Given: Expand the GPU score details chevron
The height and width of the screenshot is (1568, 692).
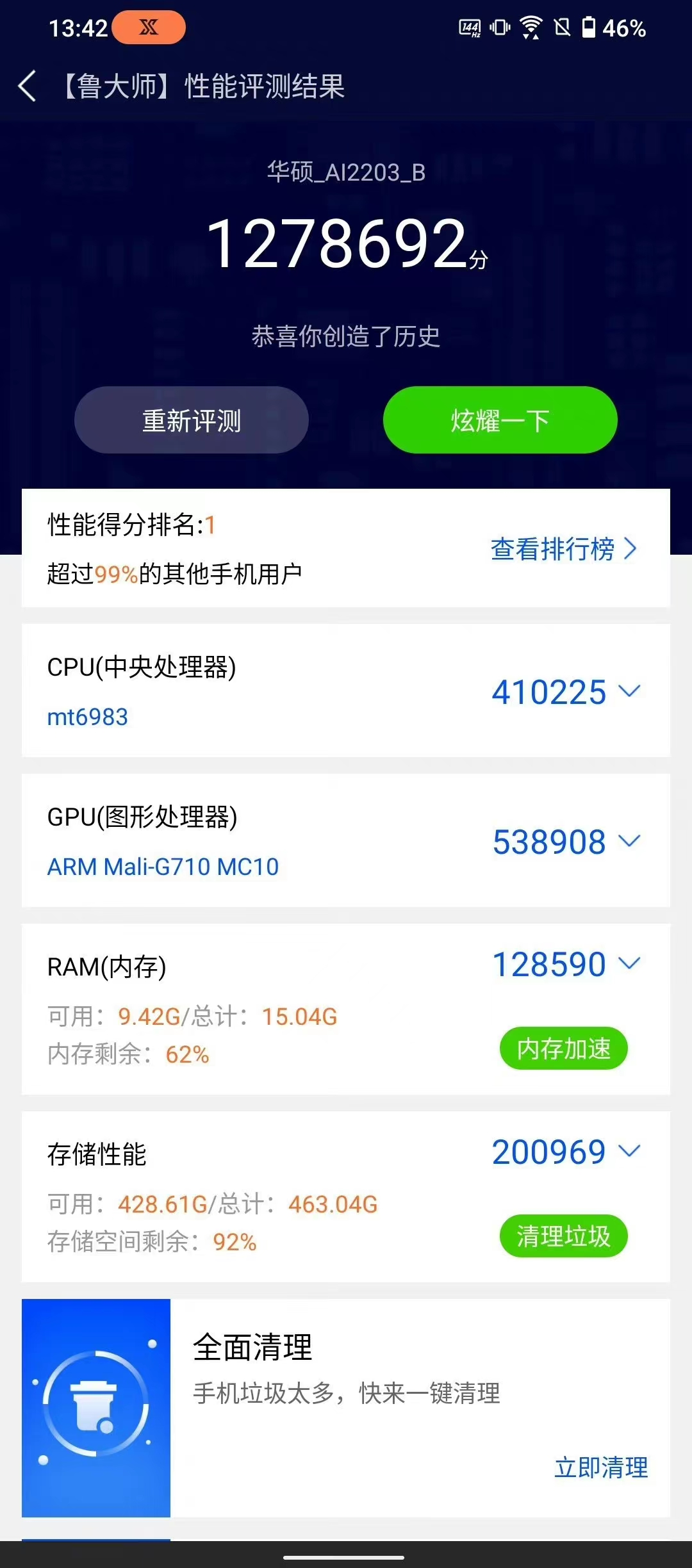Looking at the screenshot, I should click(x=630, y=842).
